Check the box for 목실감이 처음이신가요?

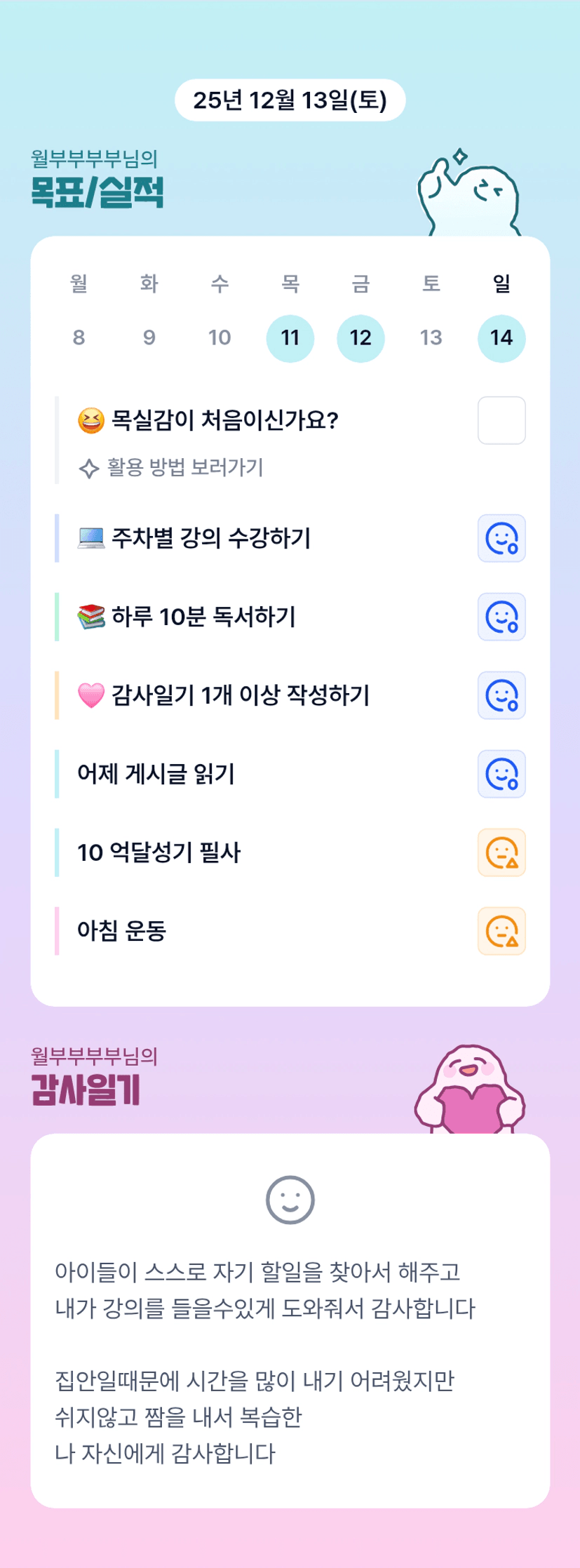501,420
